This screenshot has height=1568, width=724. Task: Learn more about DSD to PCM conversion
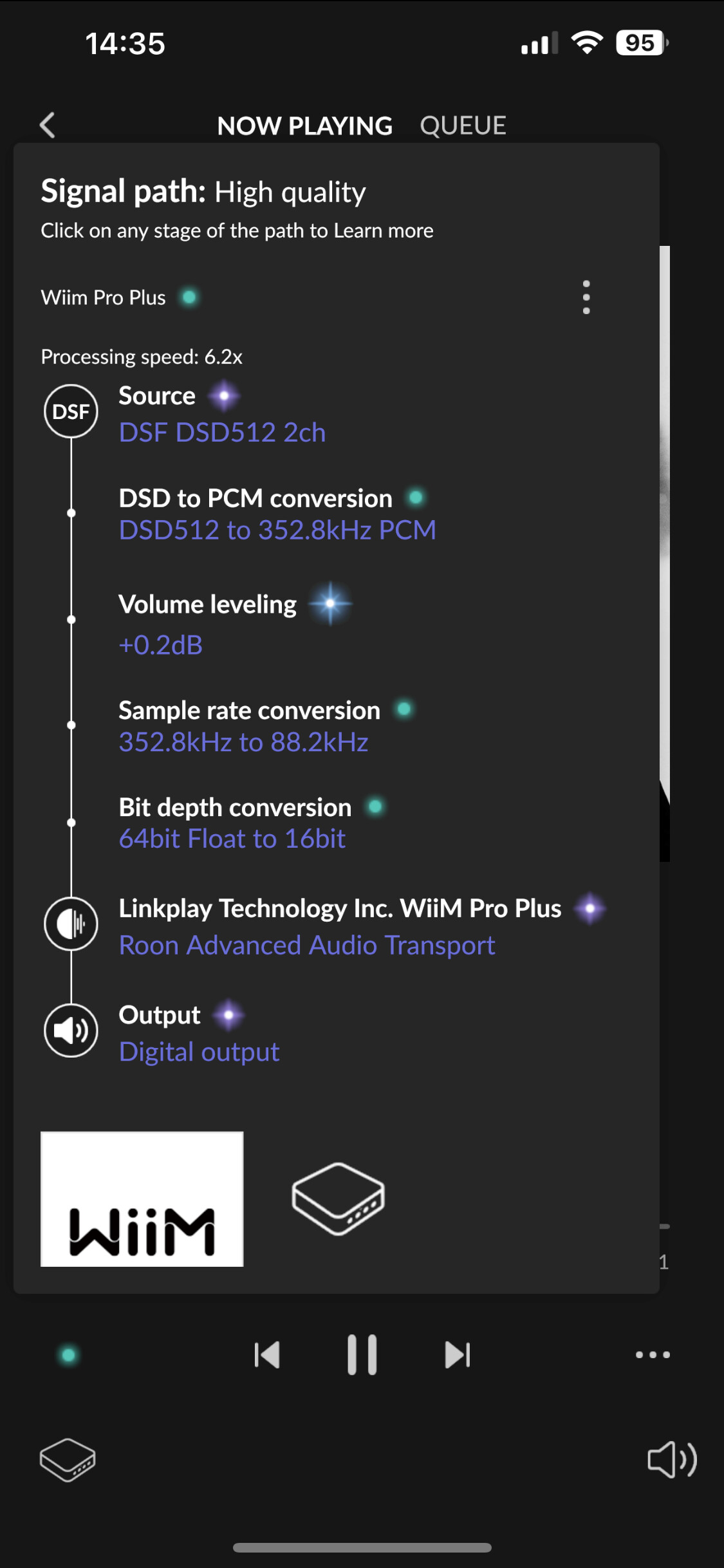coord(277,514)
